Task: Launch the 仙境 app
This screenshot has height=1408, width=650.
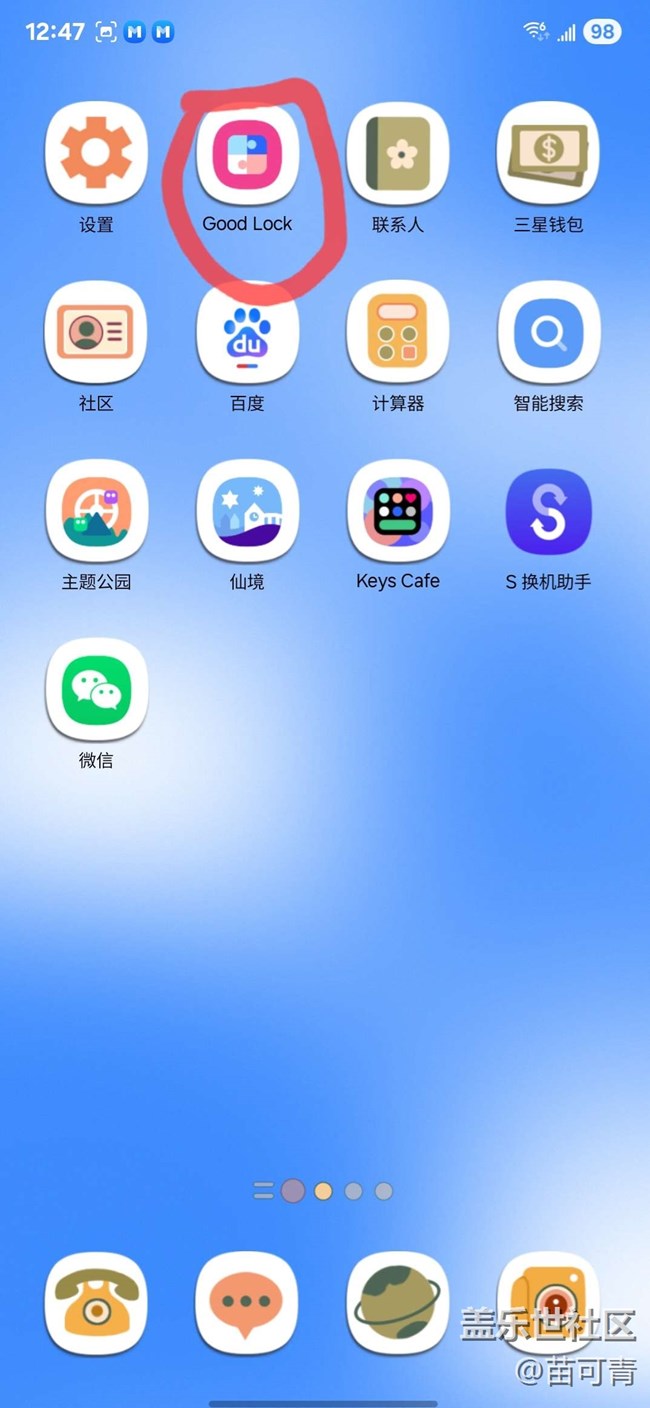Action: [x=247, y=511]
